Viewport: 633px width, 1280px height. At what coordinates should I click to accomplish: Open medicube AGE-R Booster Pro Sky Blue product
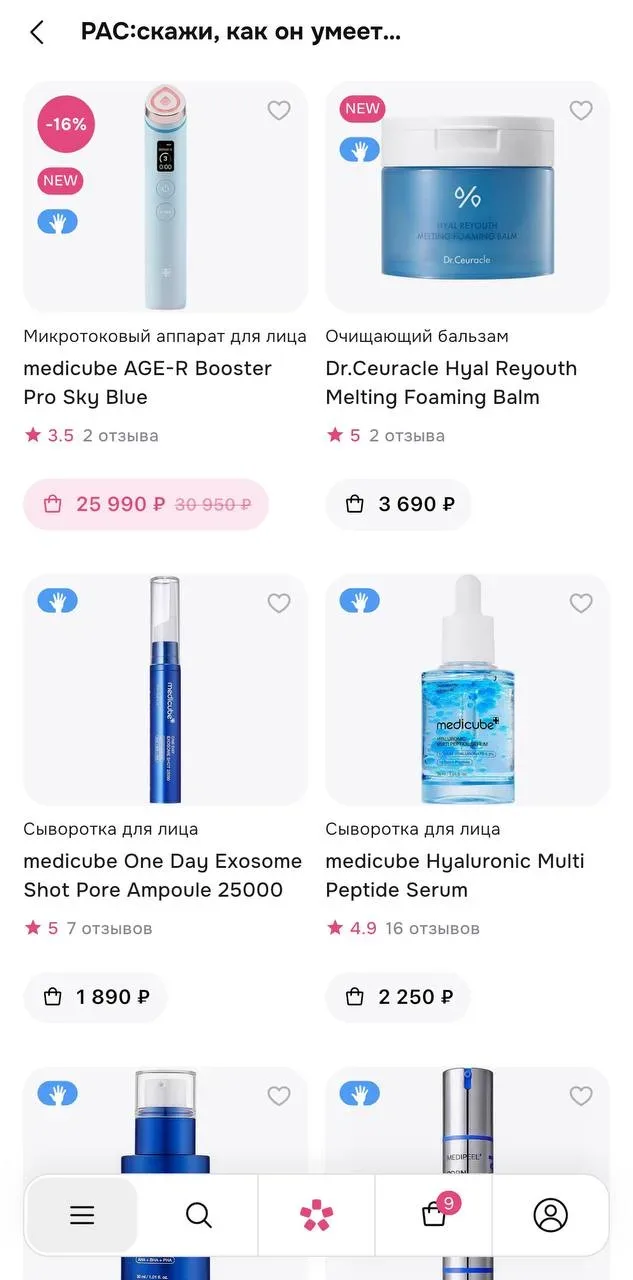(148, 382)
